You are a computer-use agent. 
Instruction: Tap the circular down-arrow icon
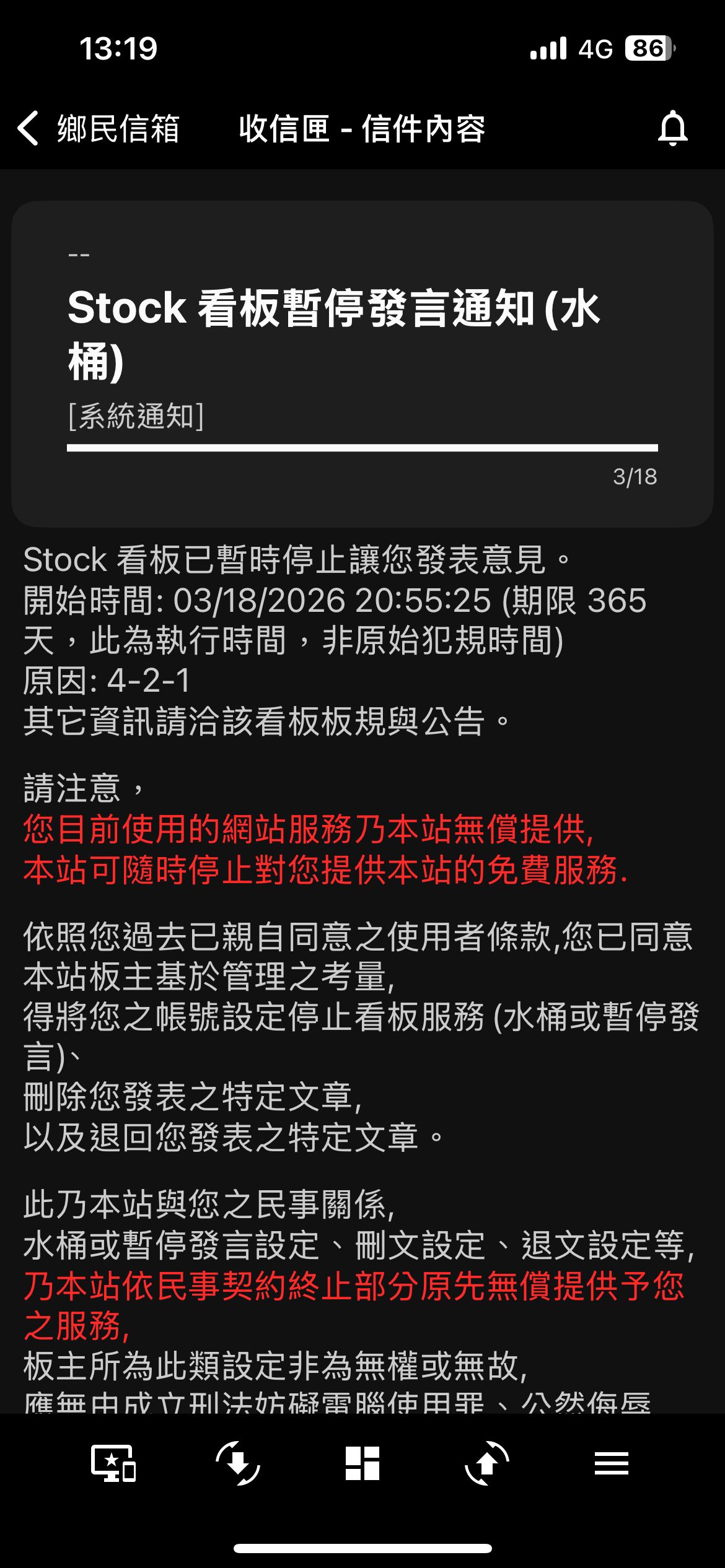pos(238,1463)
